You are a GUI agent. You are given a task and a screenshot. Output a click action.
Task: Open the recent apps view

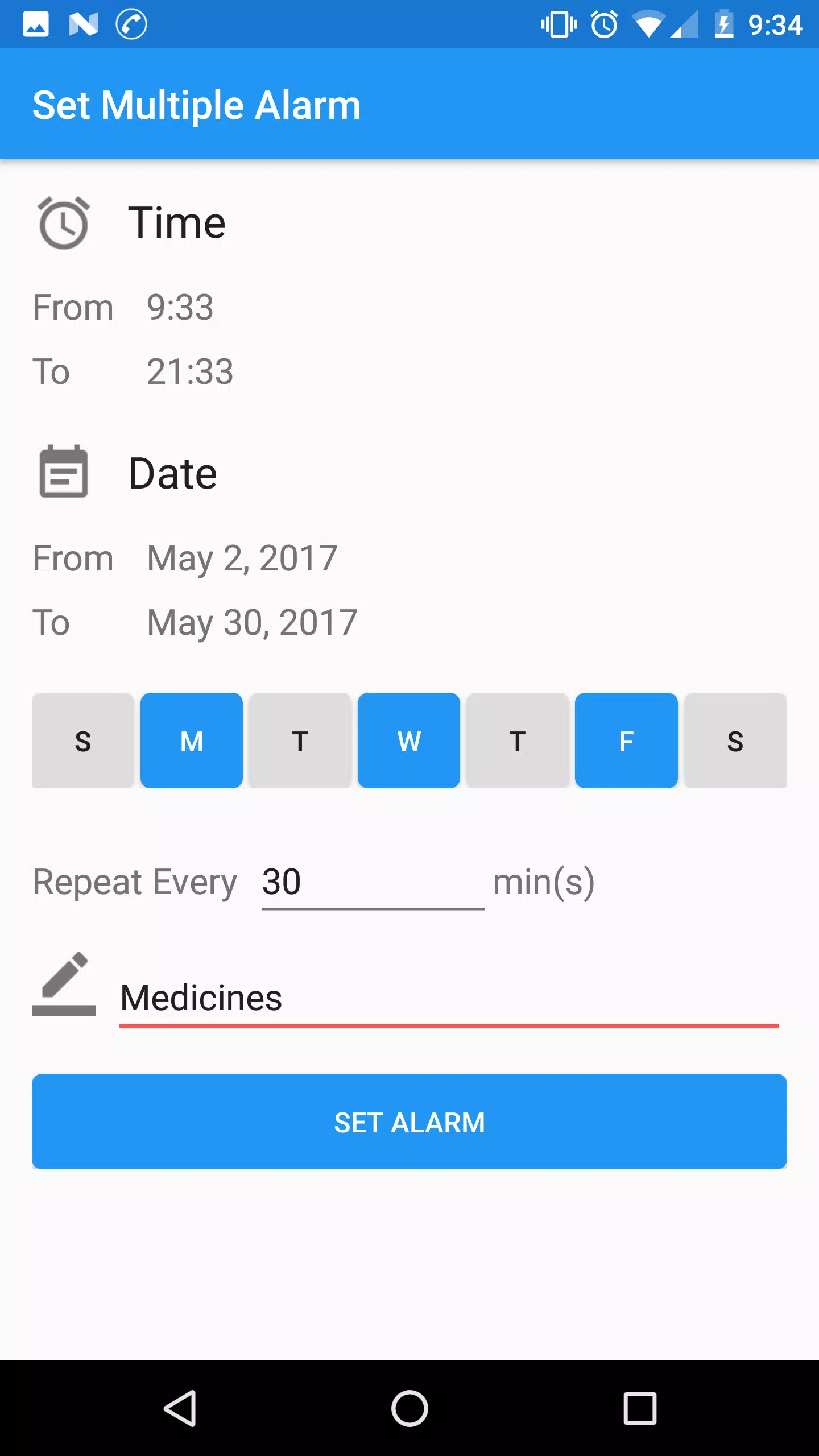(640, 1408)
